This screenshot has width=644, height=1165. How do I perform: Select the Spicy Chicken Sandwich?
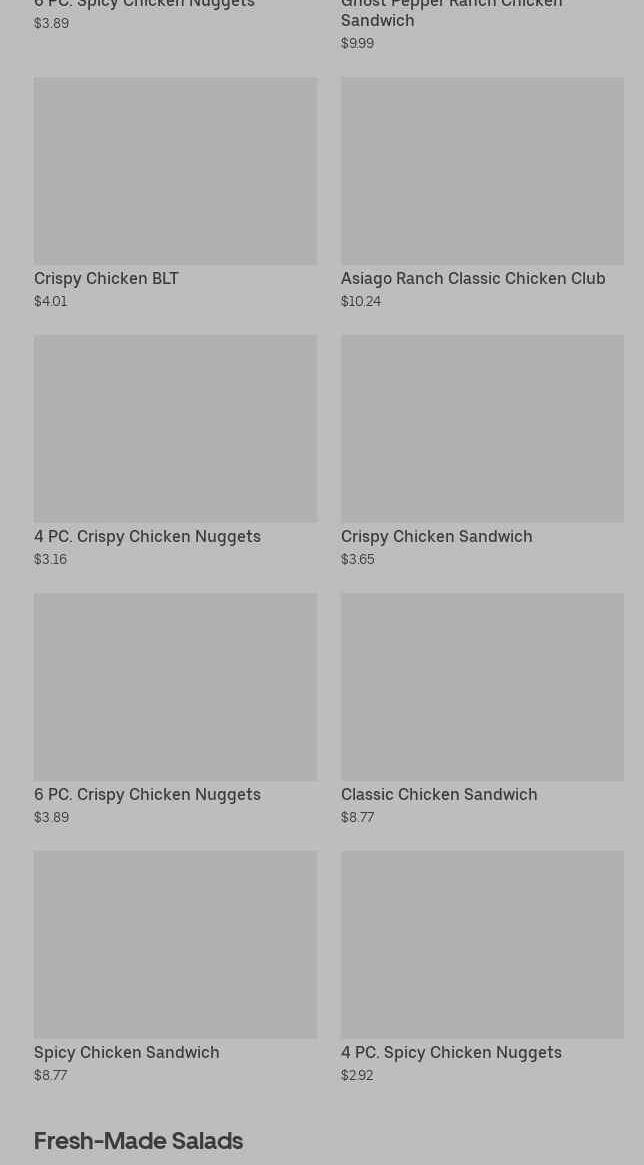[x=175, y=967]
